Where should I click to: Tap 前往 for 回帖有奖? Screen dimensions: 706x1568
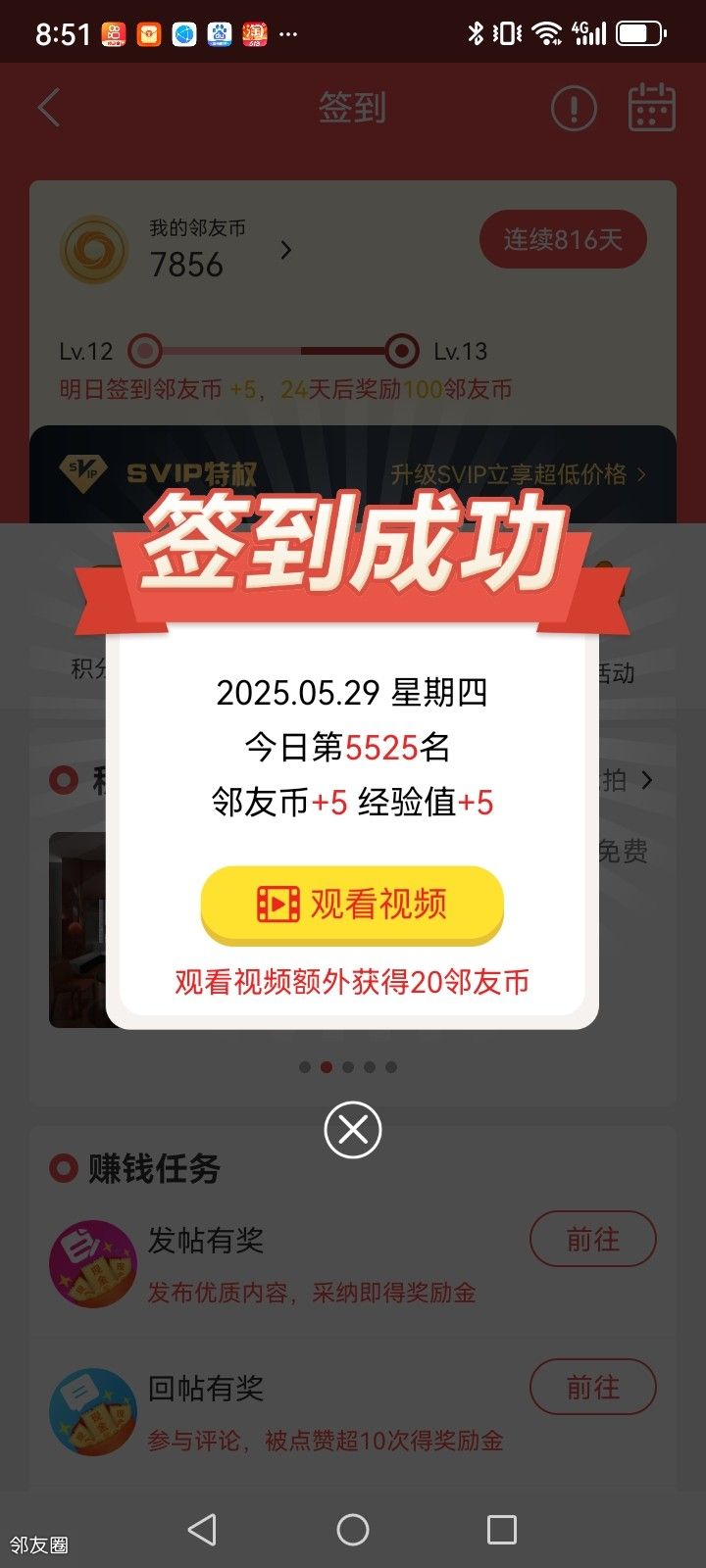coord(592,1387)
